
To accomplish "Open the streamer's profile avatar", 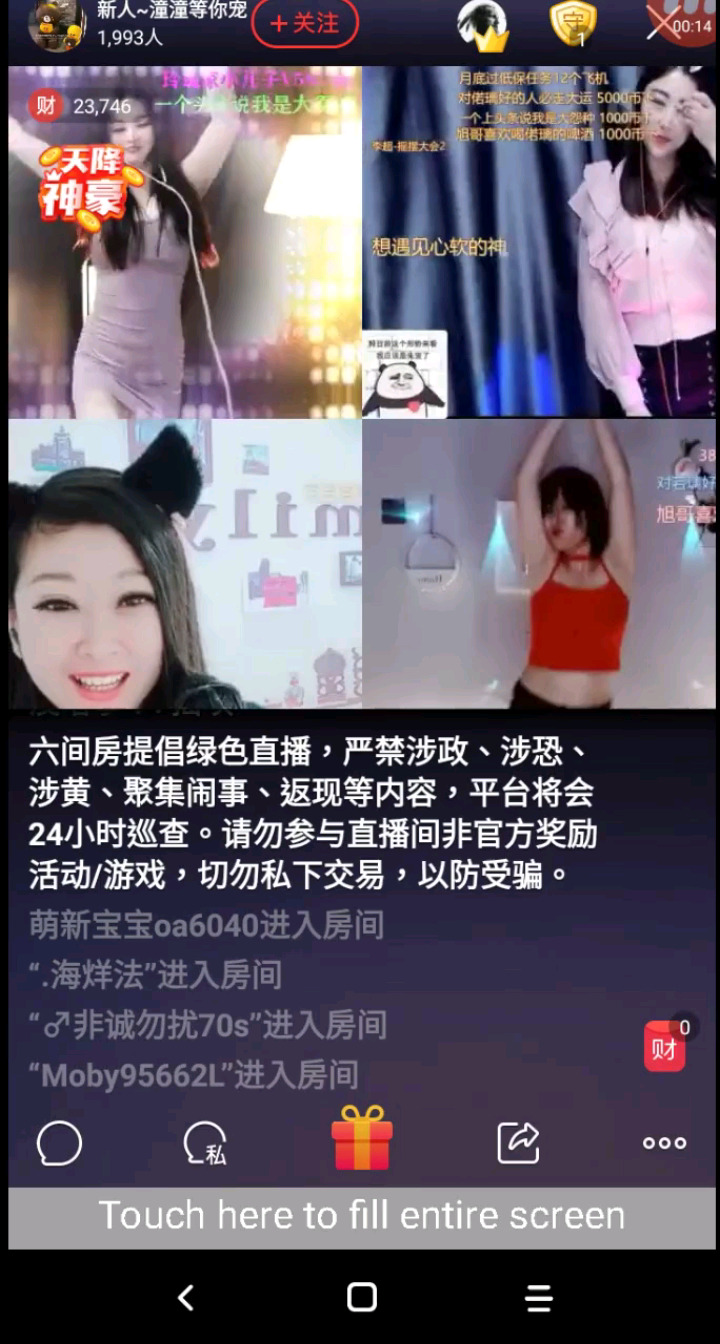I will pyautogui.click(x=56, y=24).
